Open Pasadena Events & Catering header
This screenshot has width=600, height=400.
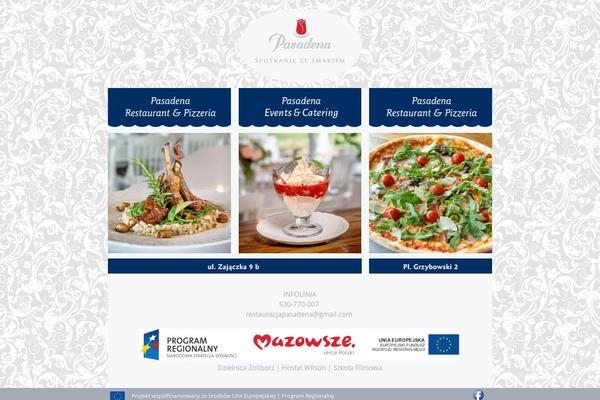click(x=299, y=107)
